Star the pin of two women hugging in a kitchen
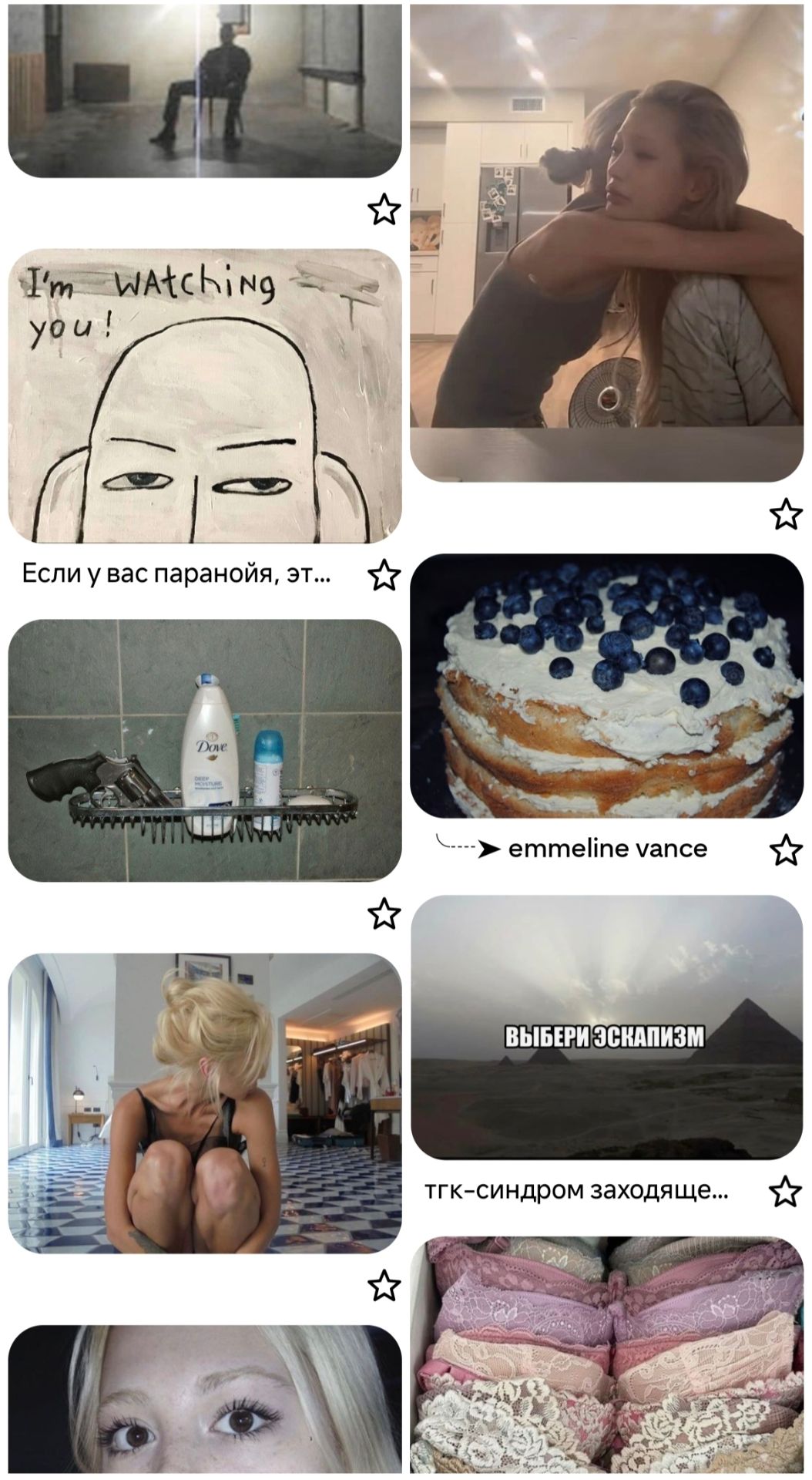812x1480 pixels. pyautogui.click(x=785, y=514)
